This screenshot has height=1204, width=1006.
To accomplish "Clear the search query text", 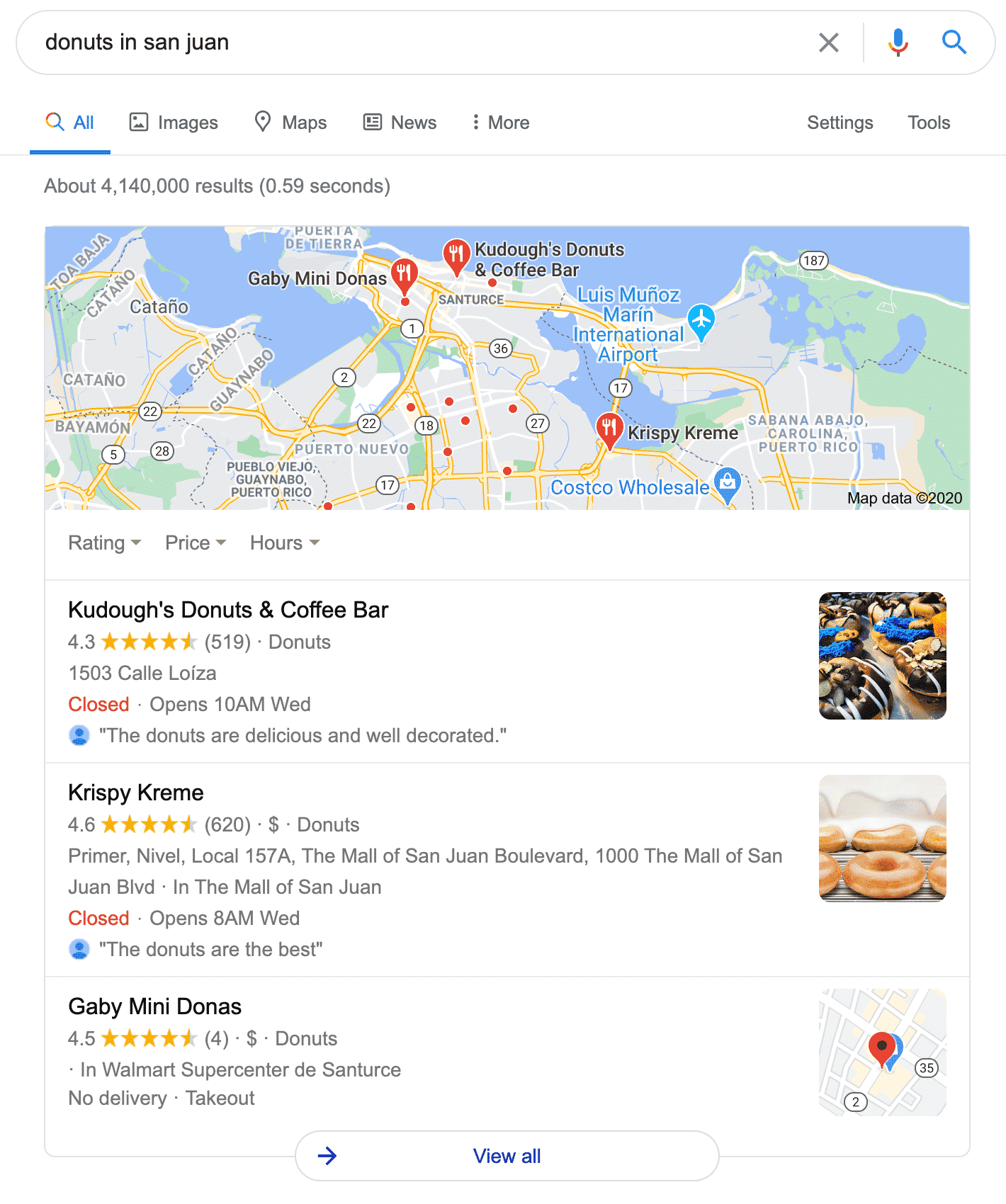I will click(x=828, y=42).
